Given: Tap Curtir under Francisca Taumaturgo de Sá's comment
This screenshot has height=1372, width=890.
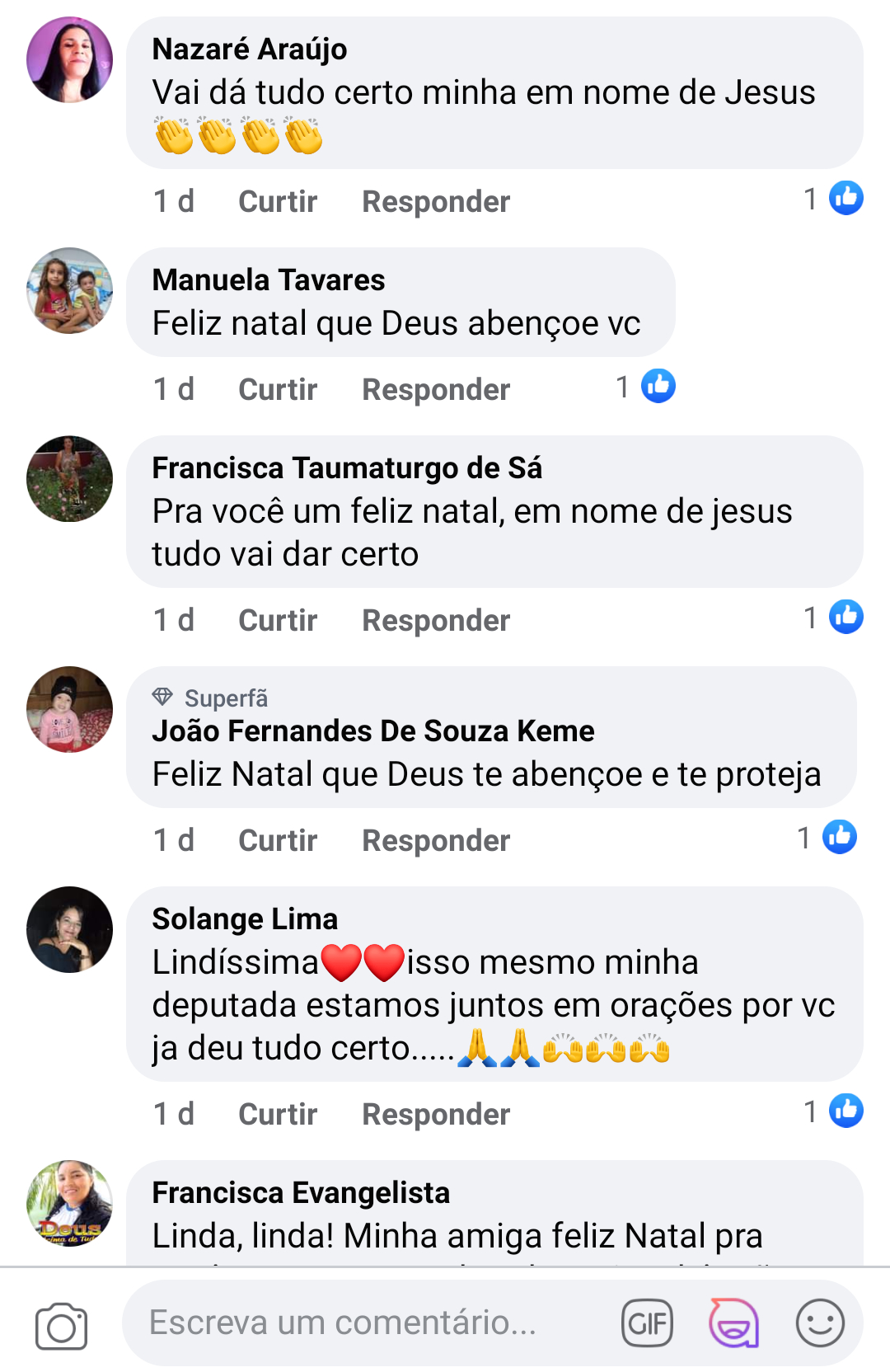Looking at the screenshot, I should point(278,620).
